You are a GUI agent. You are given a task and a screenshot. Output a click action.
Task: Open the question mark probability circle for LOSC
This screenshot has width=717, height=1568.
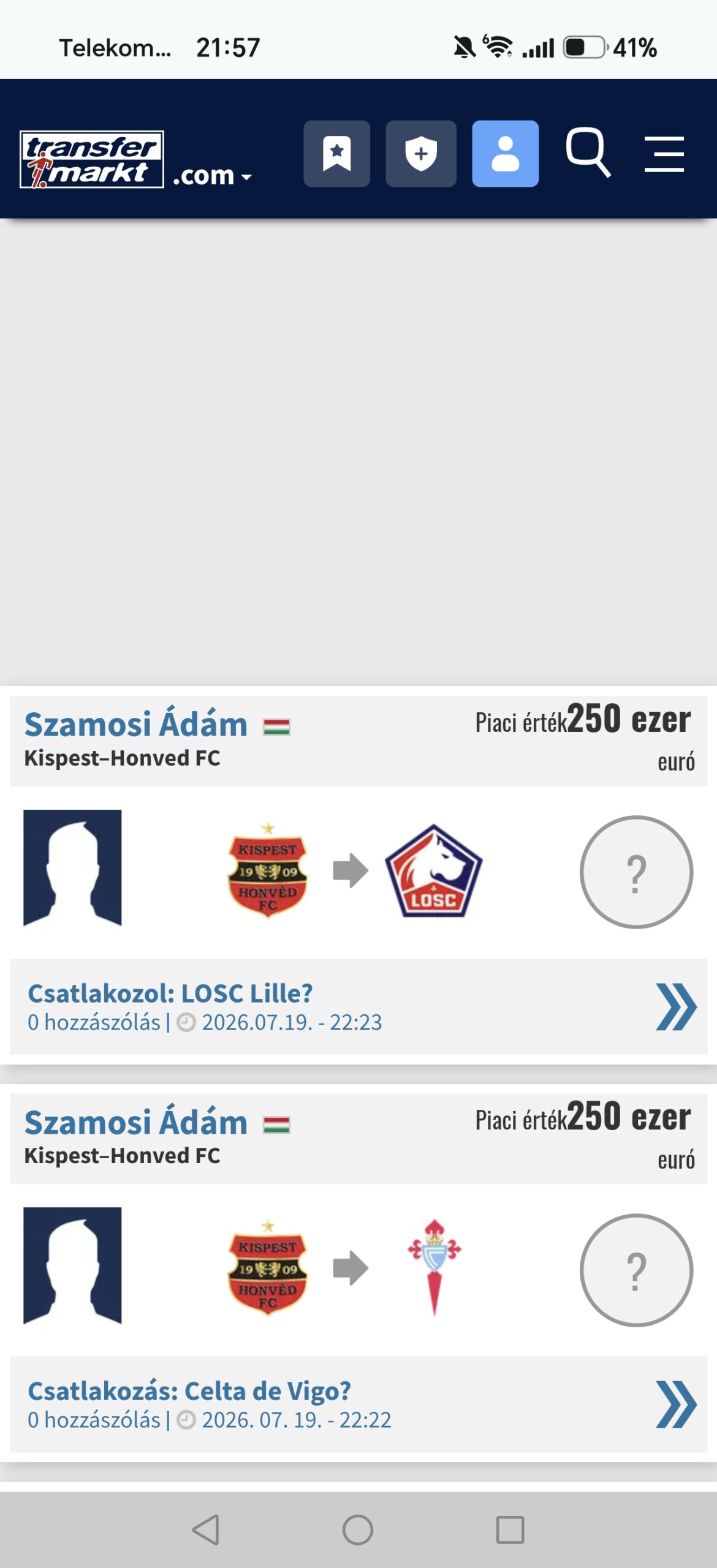pos(636,872)
